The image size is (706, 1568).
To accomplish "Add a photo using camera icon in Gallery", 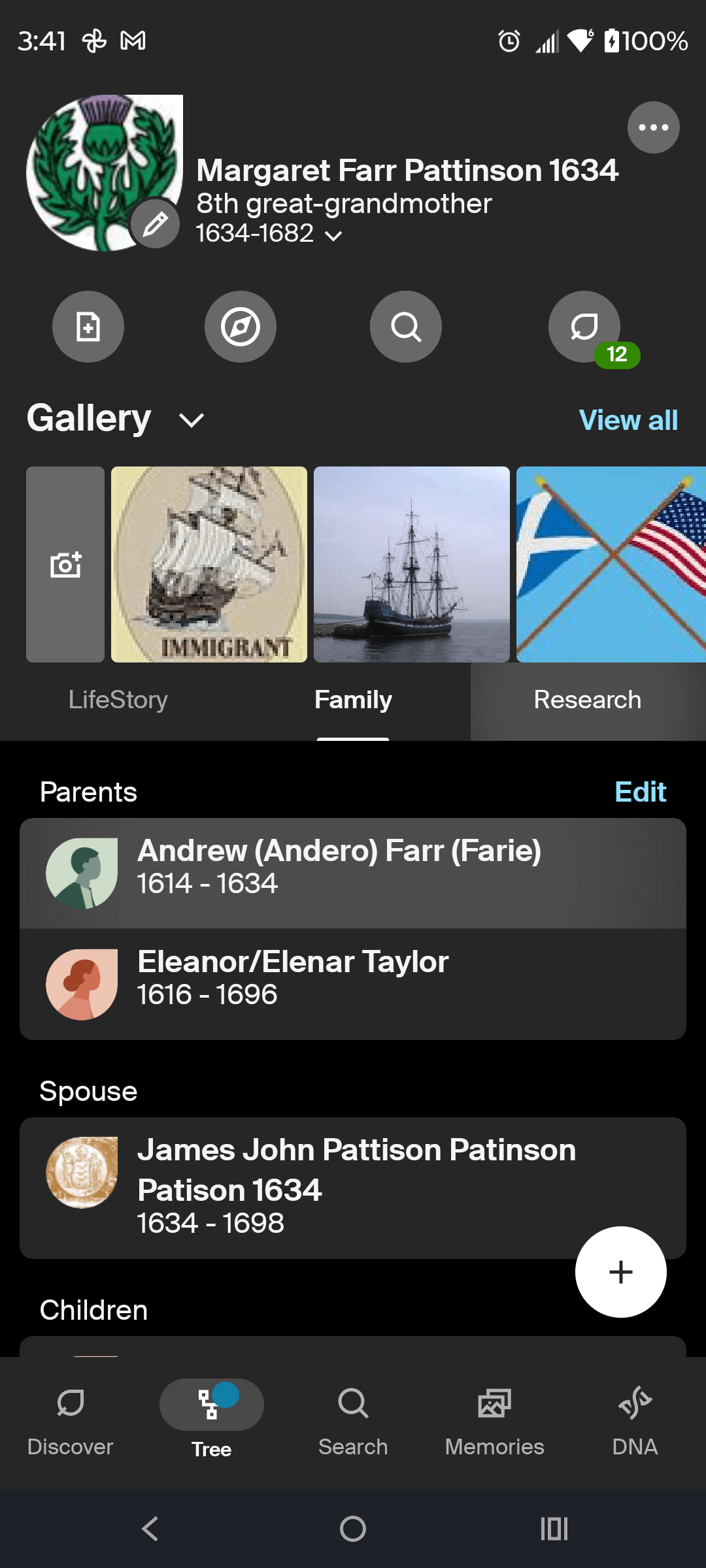I will [65, 564].
